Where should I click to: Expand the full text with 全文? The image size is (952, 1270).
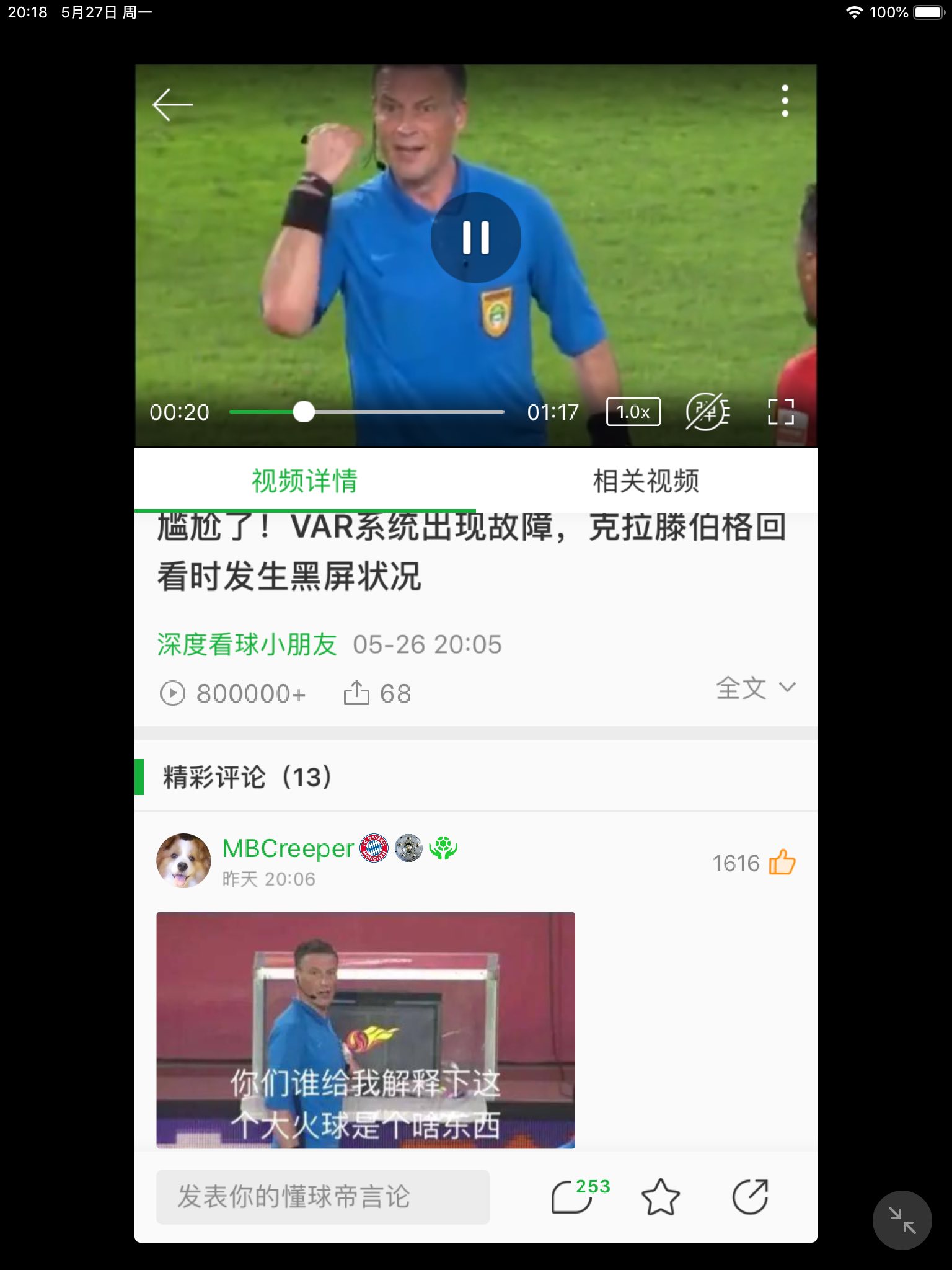[755, 688]
